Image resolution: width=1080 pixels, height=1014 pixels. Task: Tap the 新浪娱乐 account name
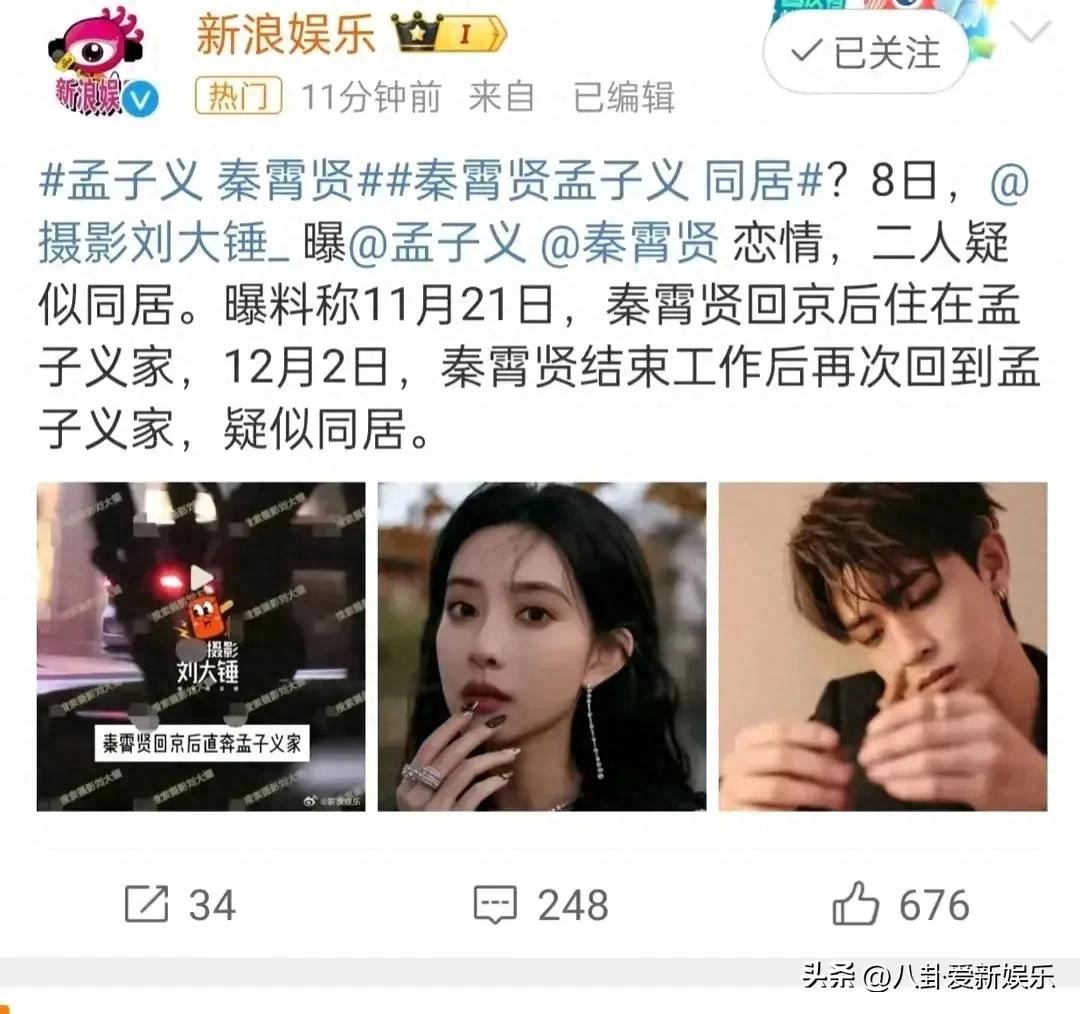point(285,35)
